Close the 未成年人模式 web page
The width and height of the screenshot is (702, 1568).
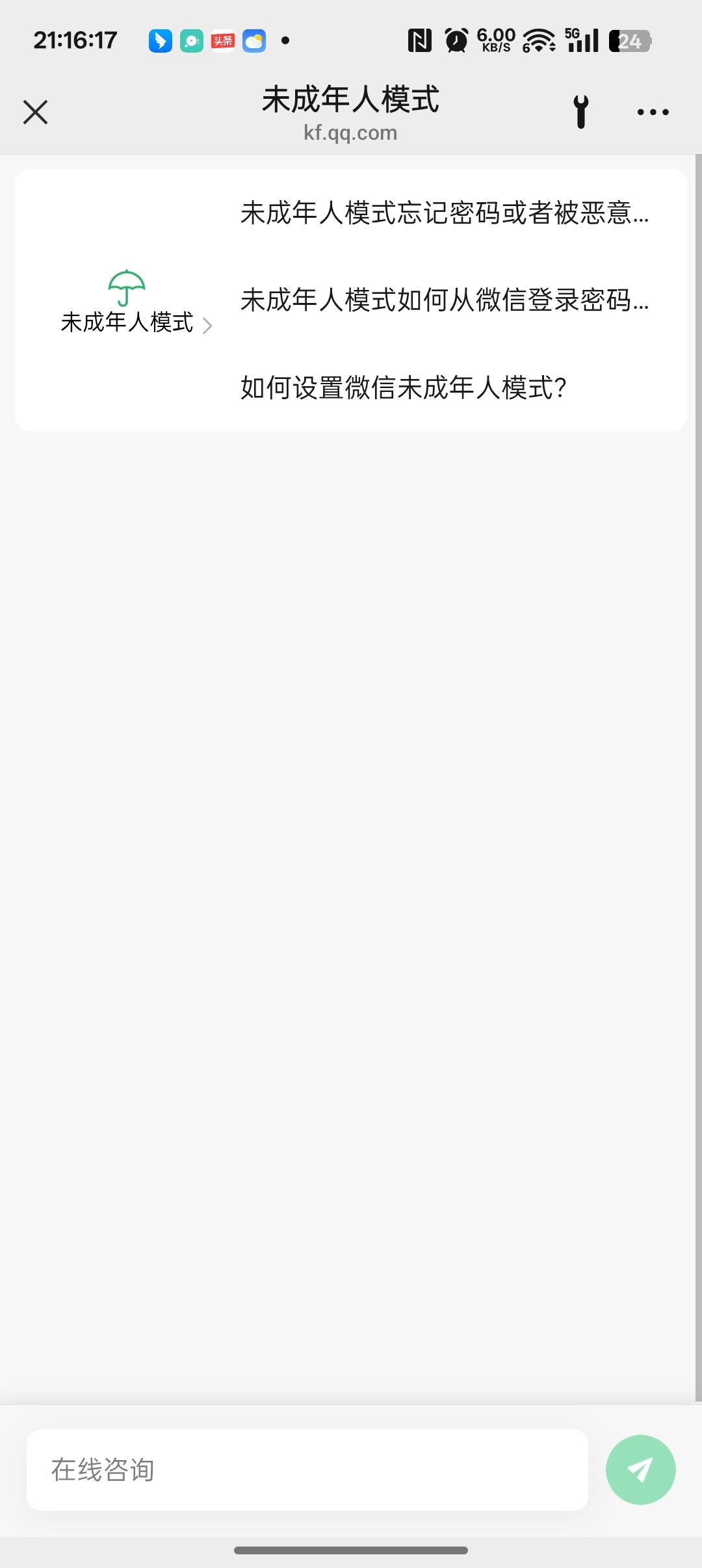click(36, 112)
